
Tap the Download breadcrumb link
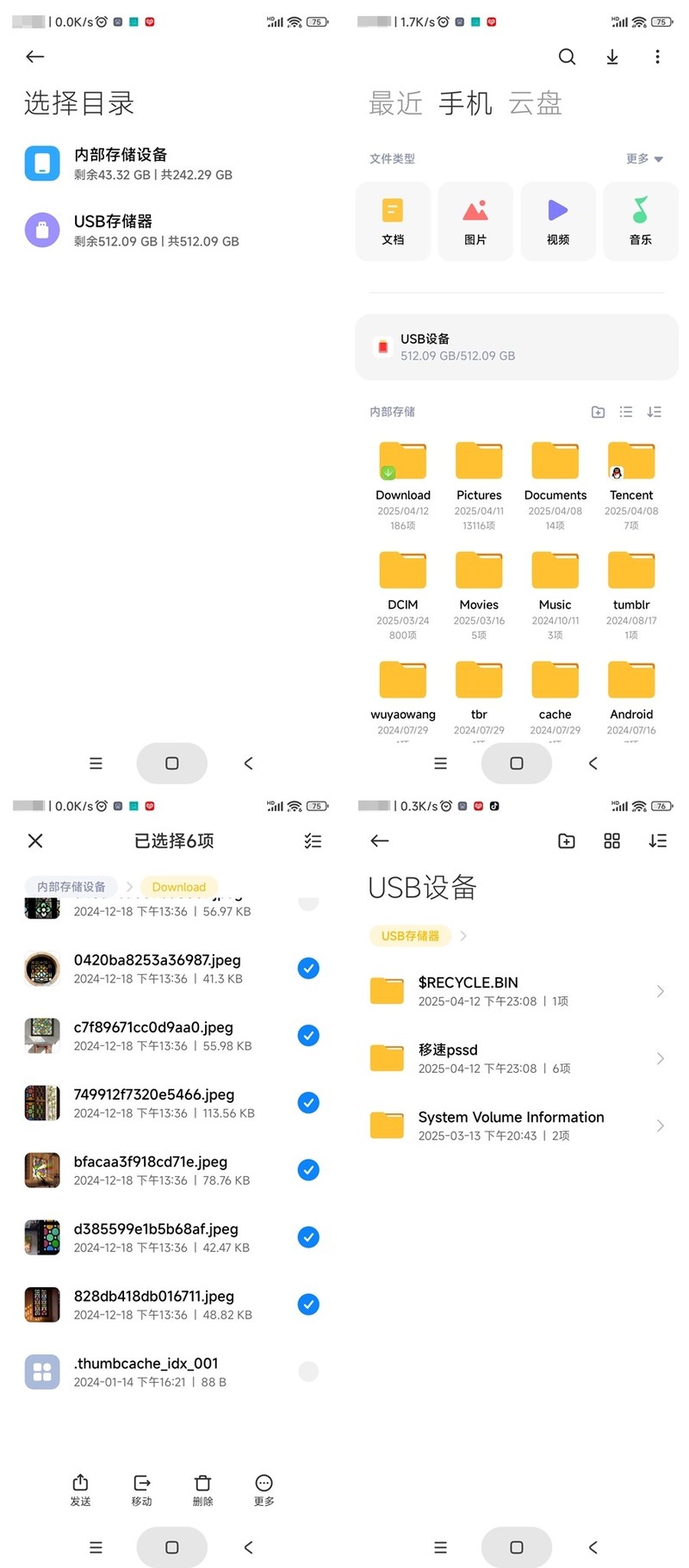pos(178,886)
